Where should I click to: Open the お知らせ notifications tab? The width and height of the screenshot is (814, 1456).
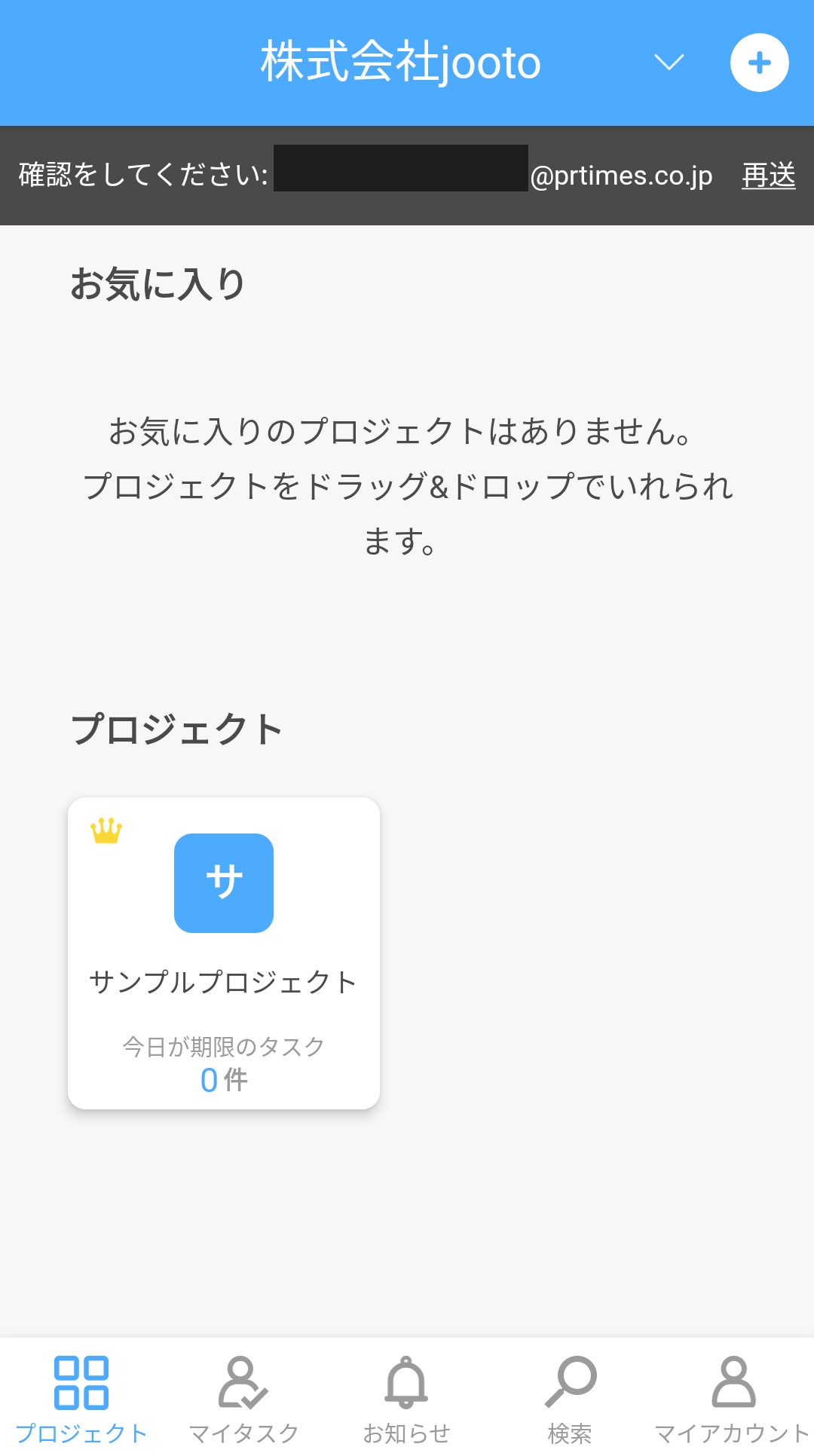(x=406, y=1399)
